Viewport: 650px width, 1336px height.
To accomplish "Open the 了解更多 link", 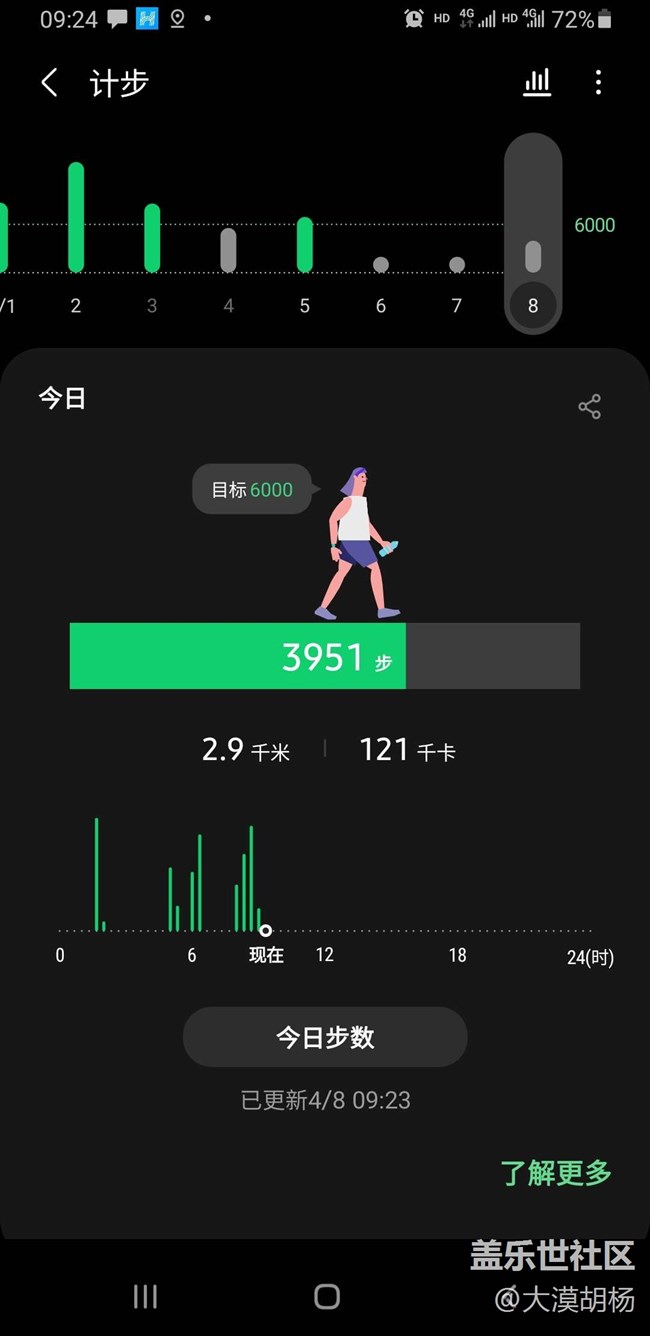I will pos(556,1173).
